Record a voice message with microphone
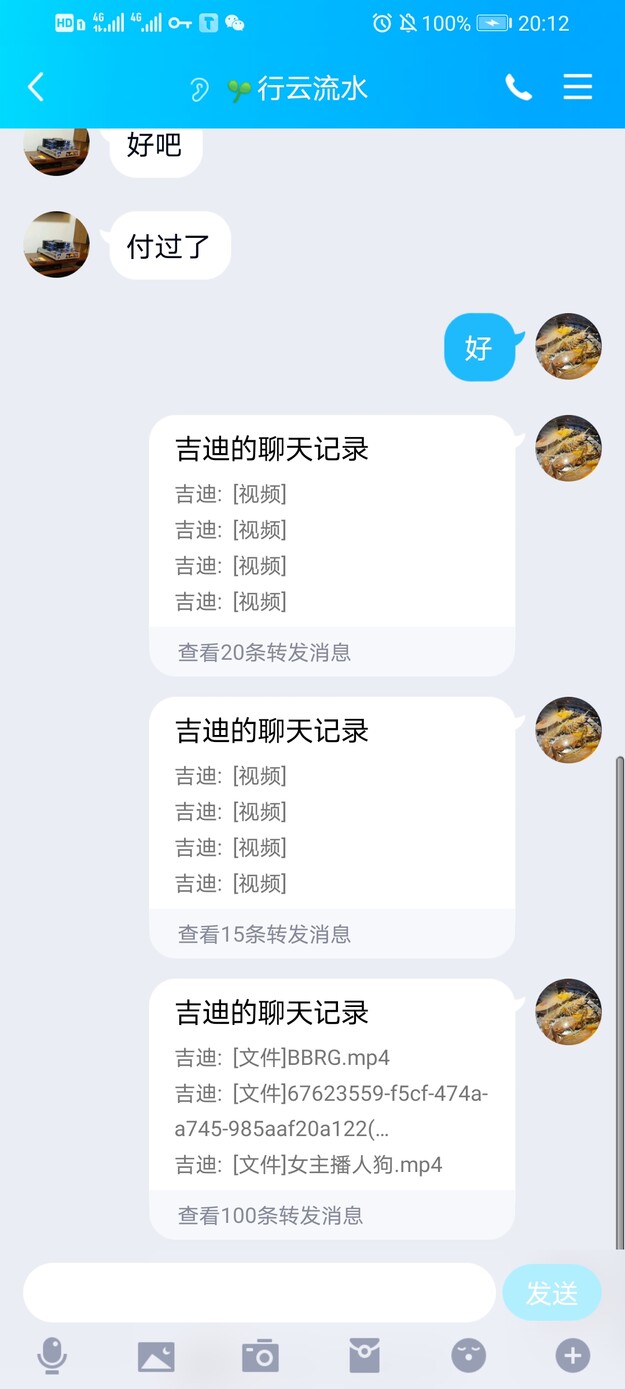Screen dimensions: 625x1389 52,1356
